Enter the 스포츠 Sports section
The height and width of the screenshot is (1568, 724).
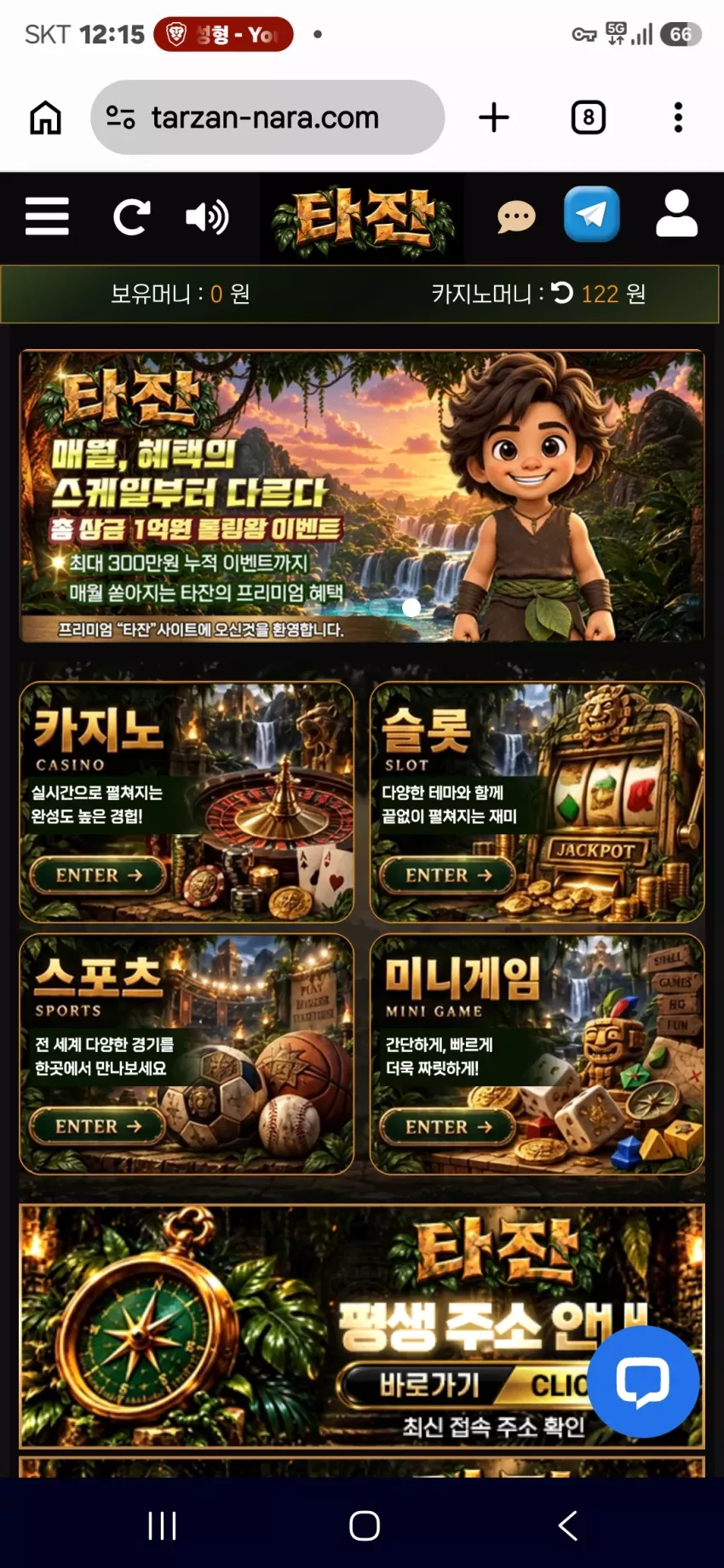(99, 1126)
